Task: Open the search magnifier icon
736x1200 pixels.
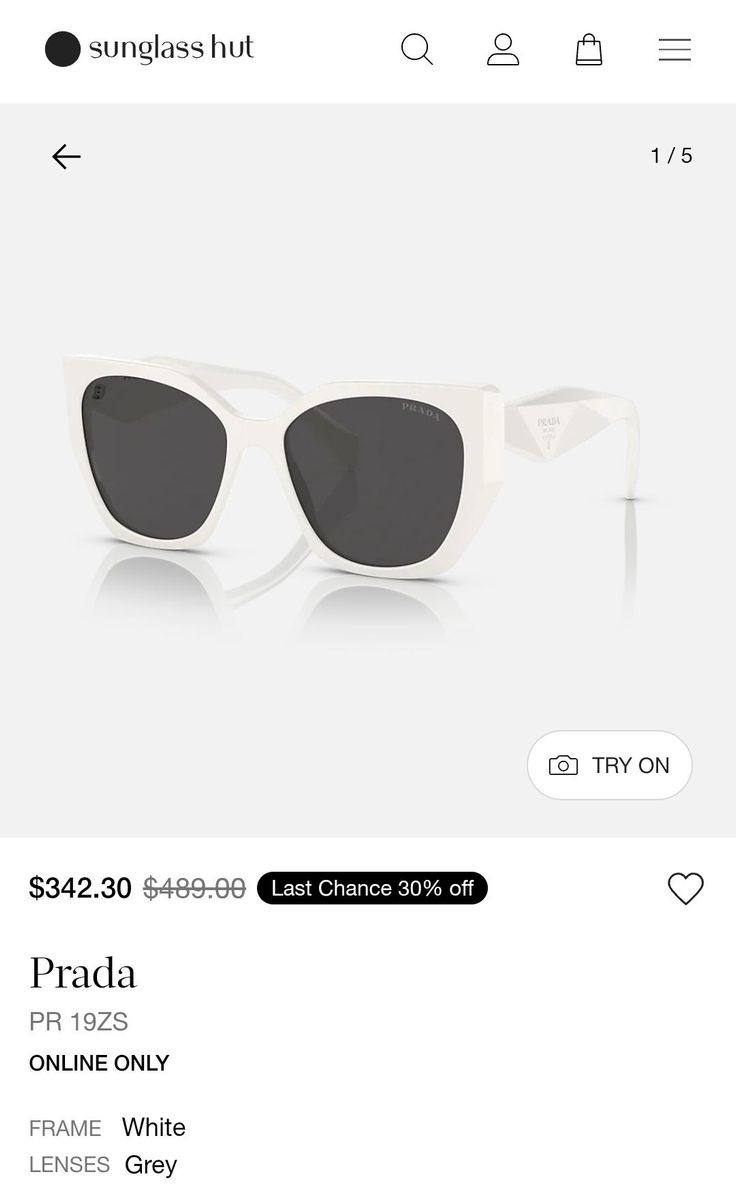Action: pyautogui.click(x=416, y=49)
